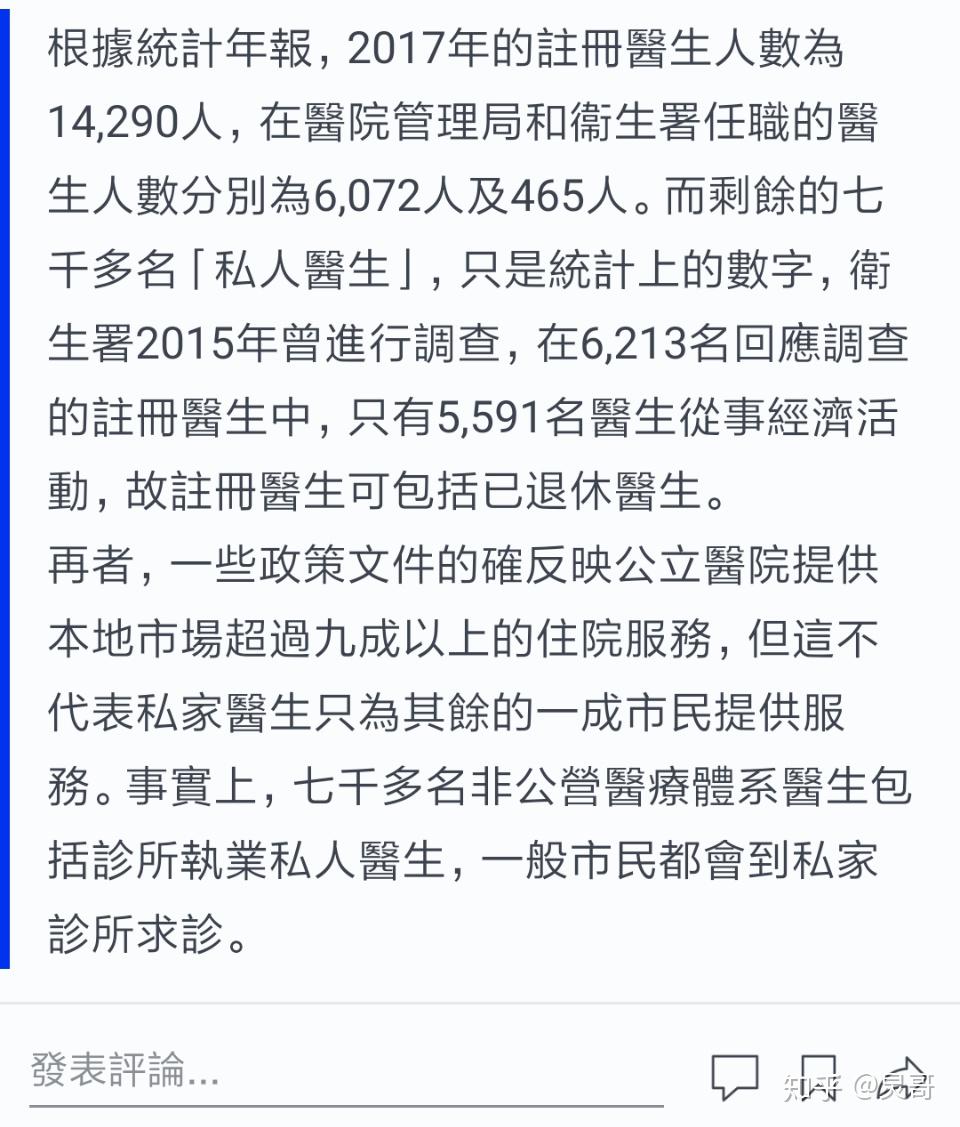Share this article via arrow icon
This screenshot has width=960, height=1127.
tap(906, 1074)
